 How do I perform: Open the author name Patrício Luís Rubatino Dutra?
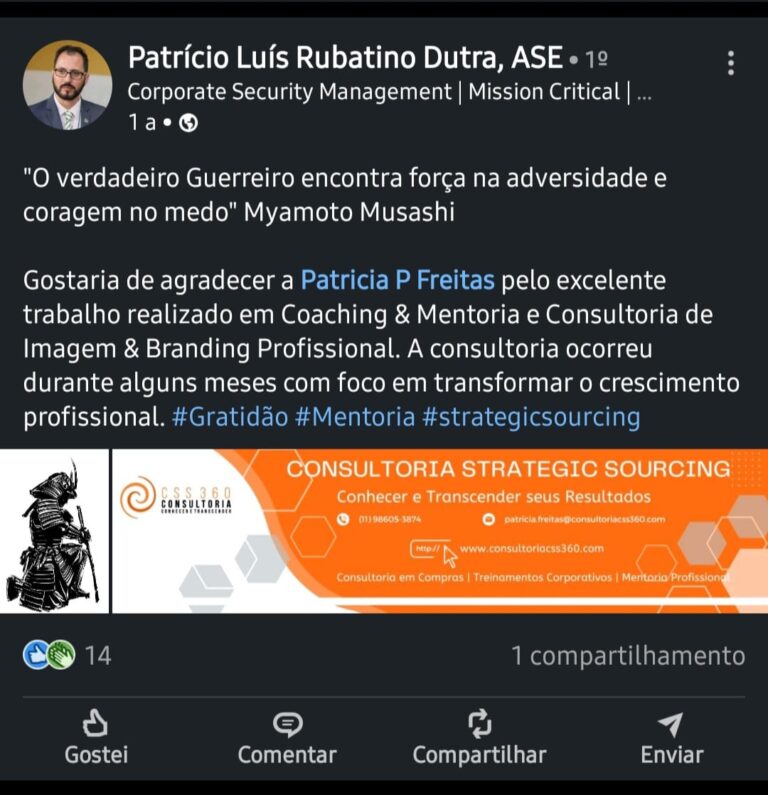click(x=345, y=58)
